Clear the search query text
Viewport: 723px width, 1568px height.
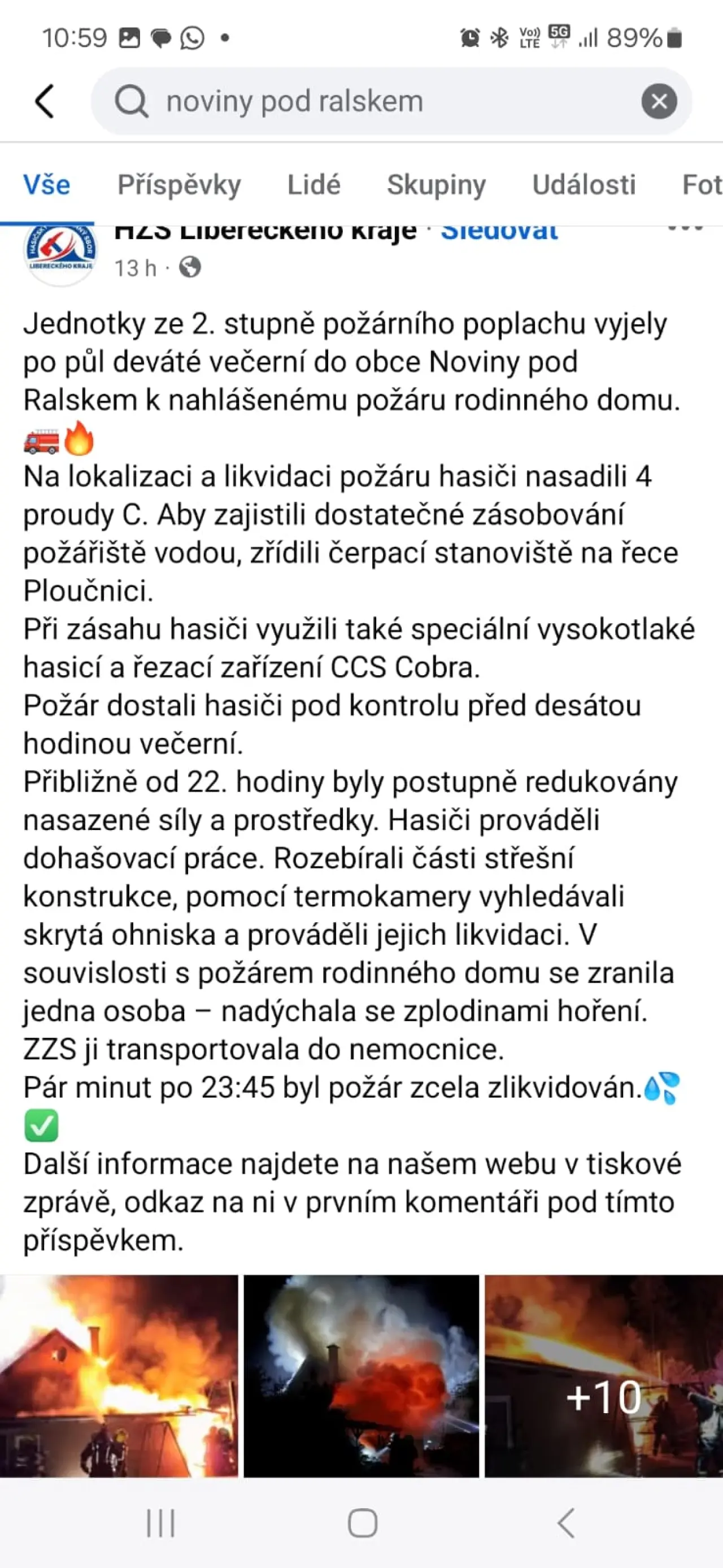click(x=659, y=102)
